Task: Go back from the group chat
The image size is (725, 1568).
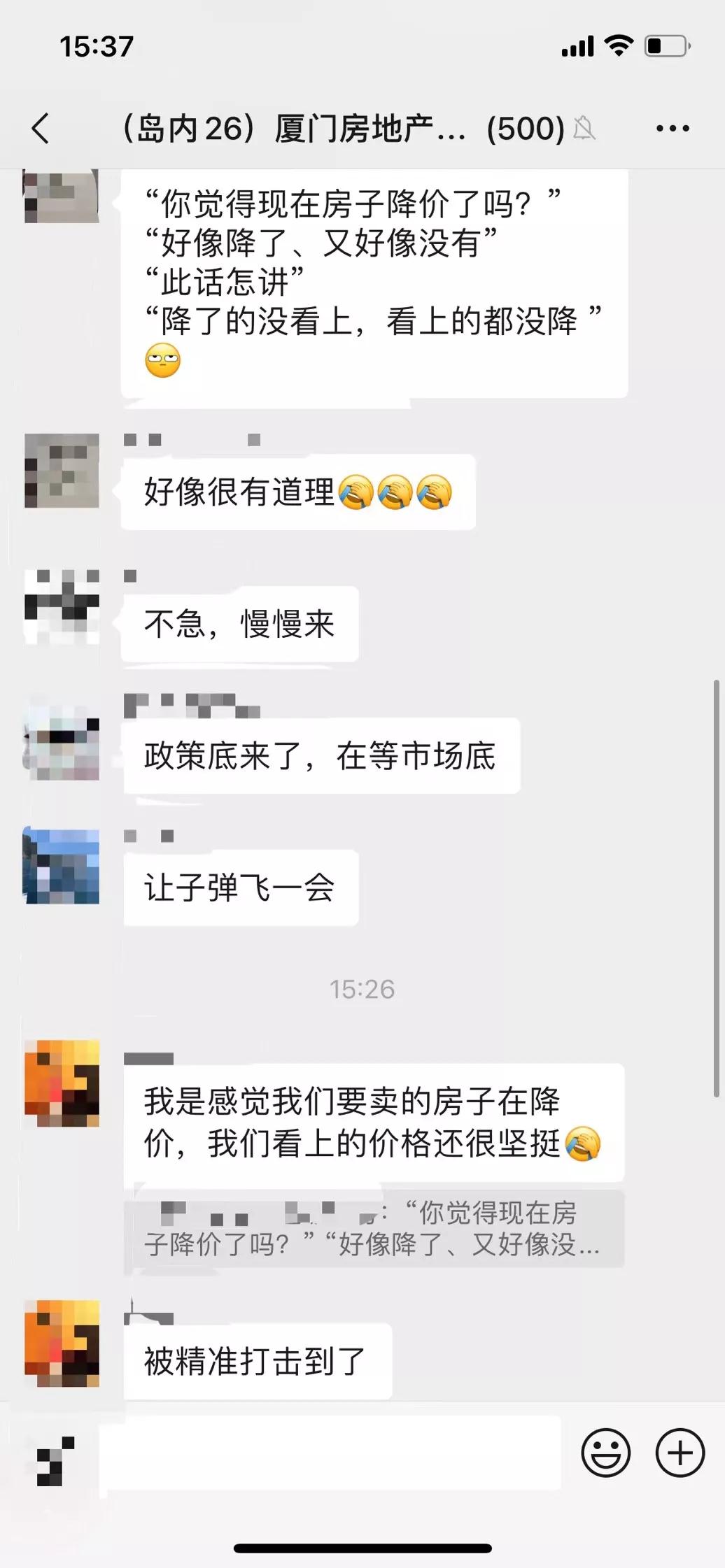Action: click(41, 129)
